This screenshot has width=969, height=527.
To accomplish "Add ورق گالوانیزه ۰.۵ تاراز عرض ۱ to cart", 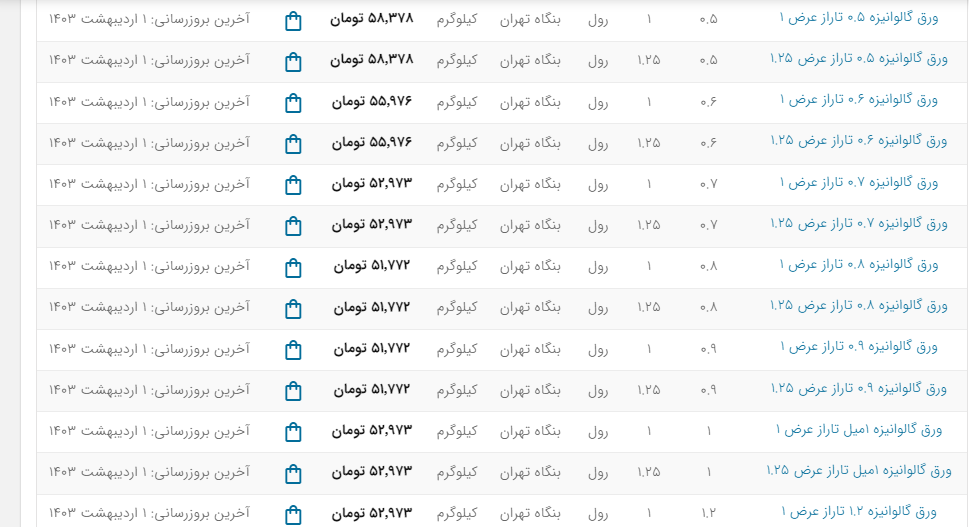I will point(292,21).
